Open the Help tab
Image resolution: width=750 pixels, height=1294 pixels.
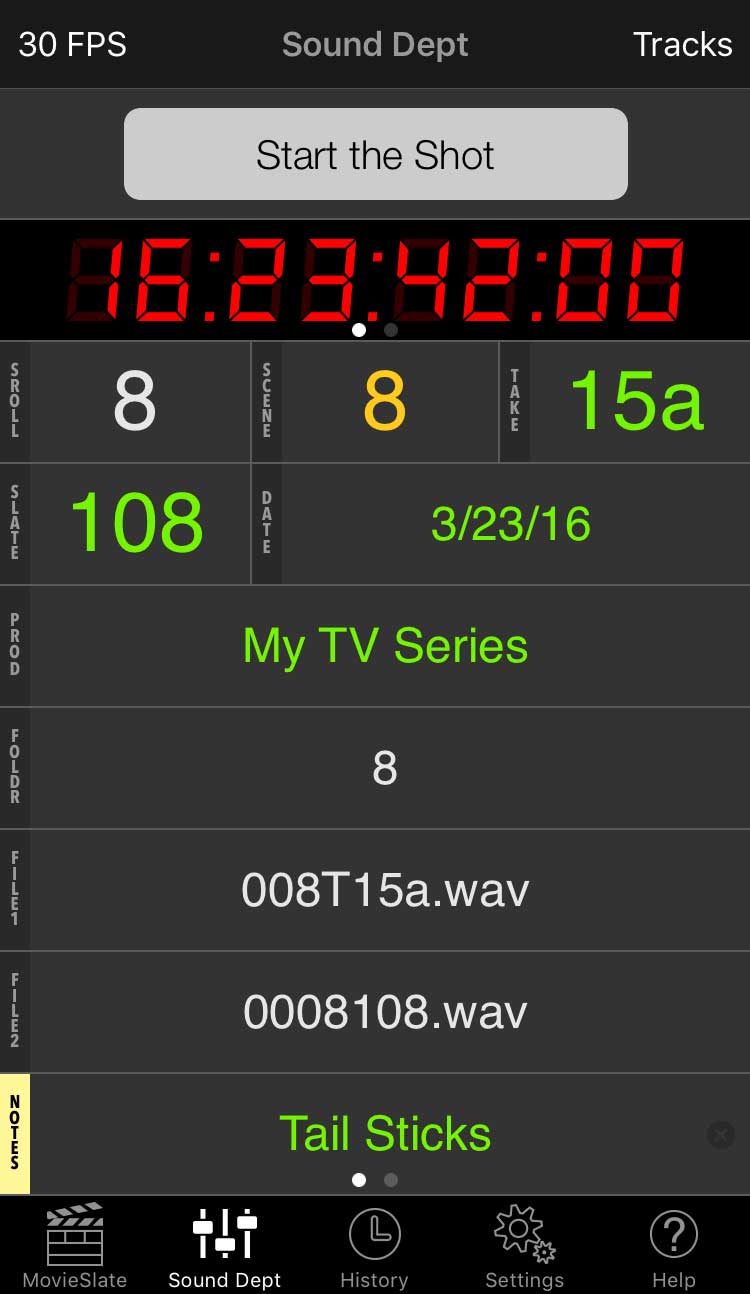coord(673,1246)
